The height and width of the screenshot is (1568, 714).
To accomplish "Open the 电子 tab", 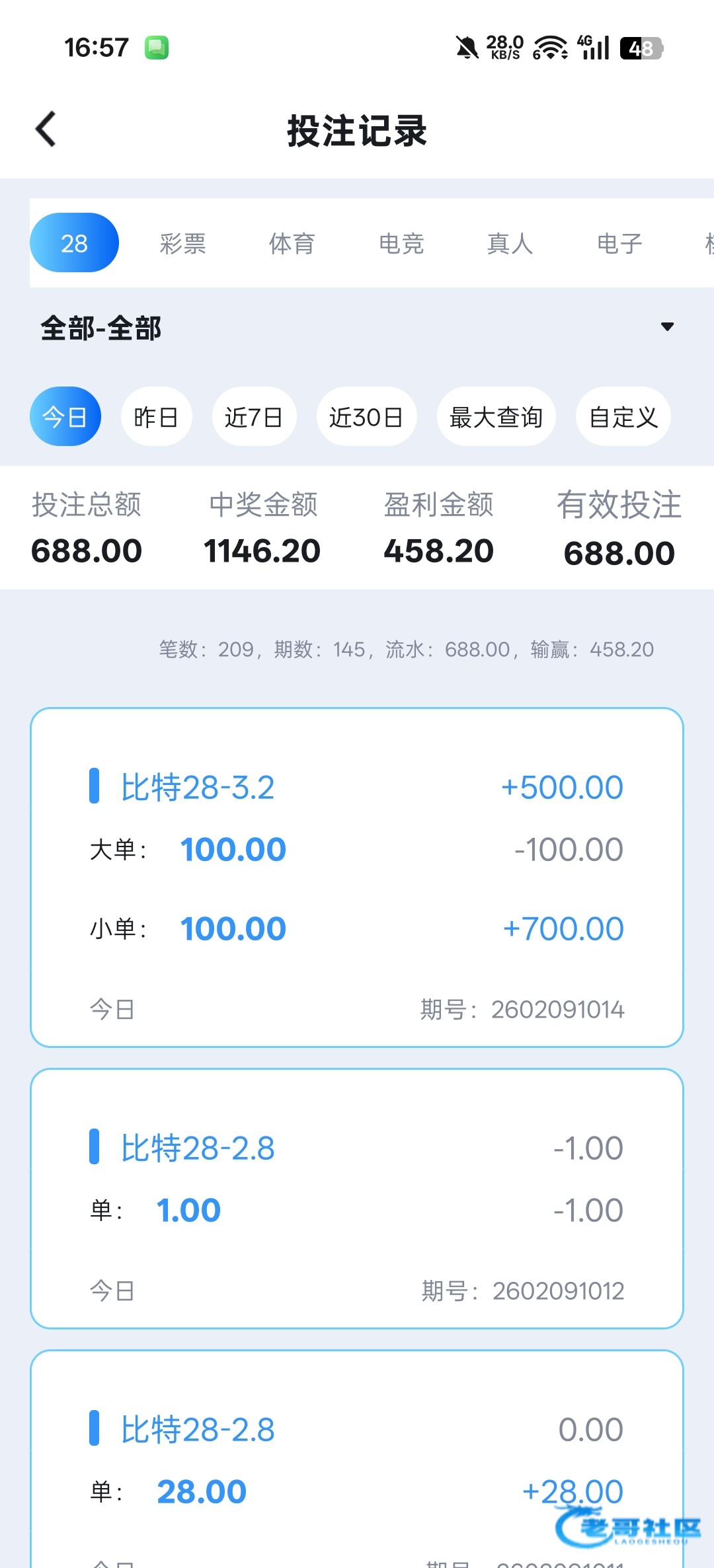I will point(619,243).
